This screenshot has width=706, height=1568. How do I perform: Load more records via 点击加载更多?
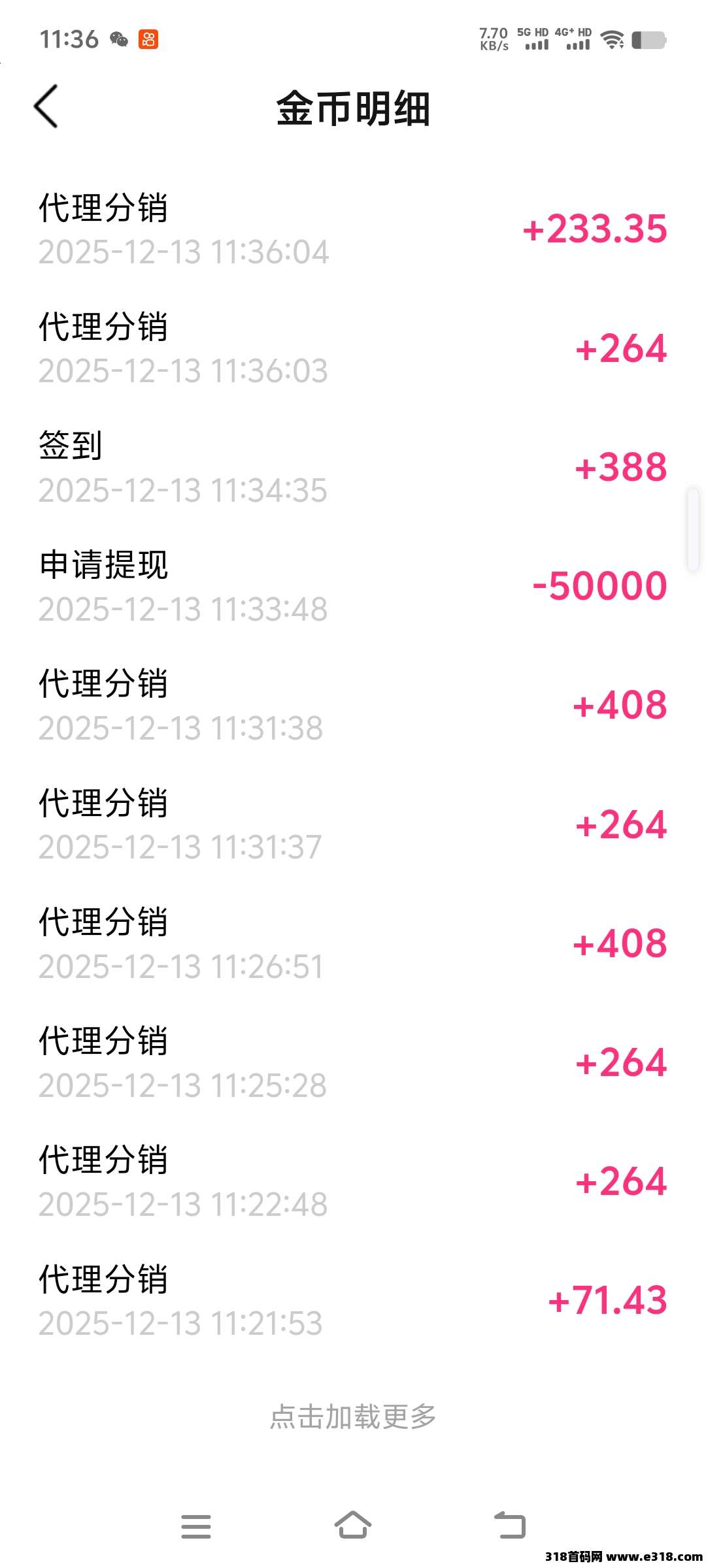click(x=353, y=1416)
